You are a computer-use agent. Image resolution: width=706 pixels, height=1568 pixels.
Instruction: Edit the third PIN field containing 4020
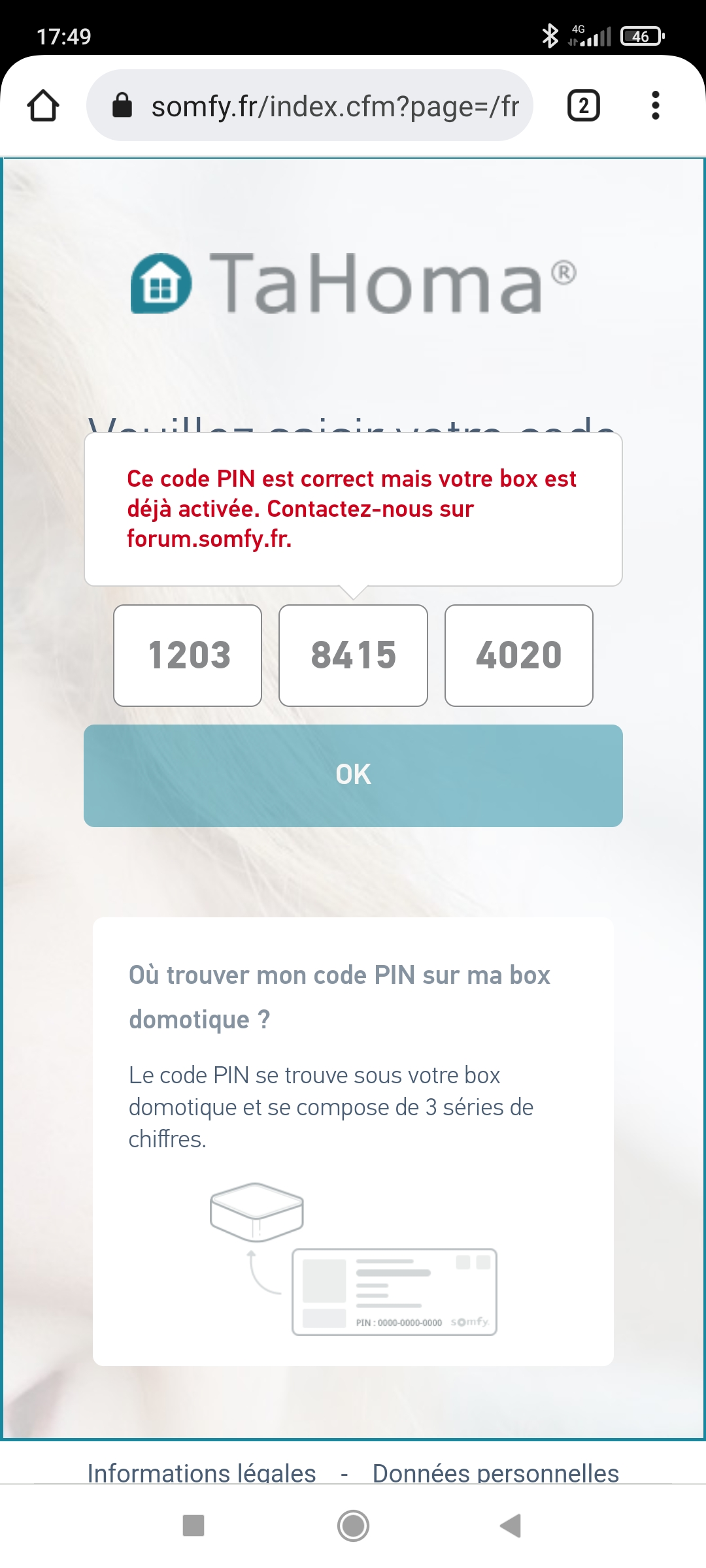[519, 655]
